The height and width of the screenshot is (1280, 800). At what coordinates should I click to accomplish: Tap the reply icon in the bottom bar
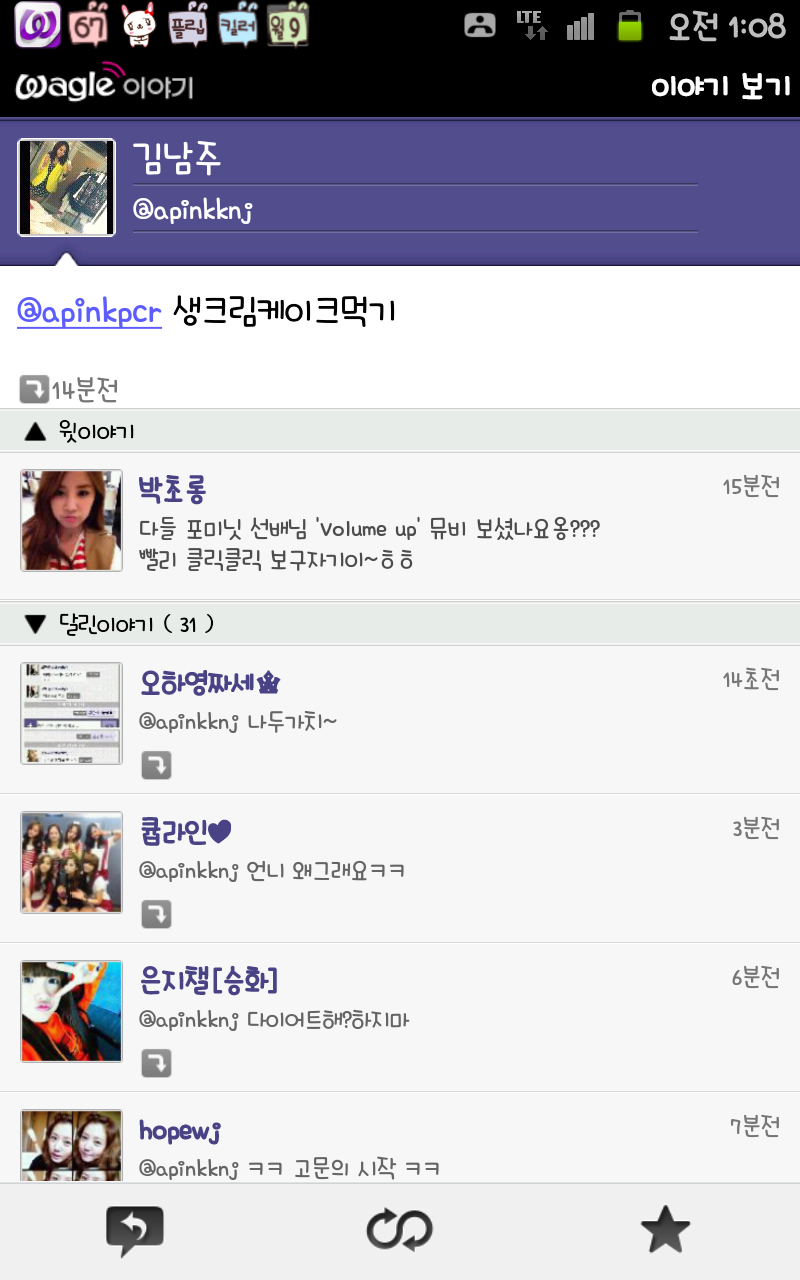[134, 1231]
